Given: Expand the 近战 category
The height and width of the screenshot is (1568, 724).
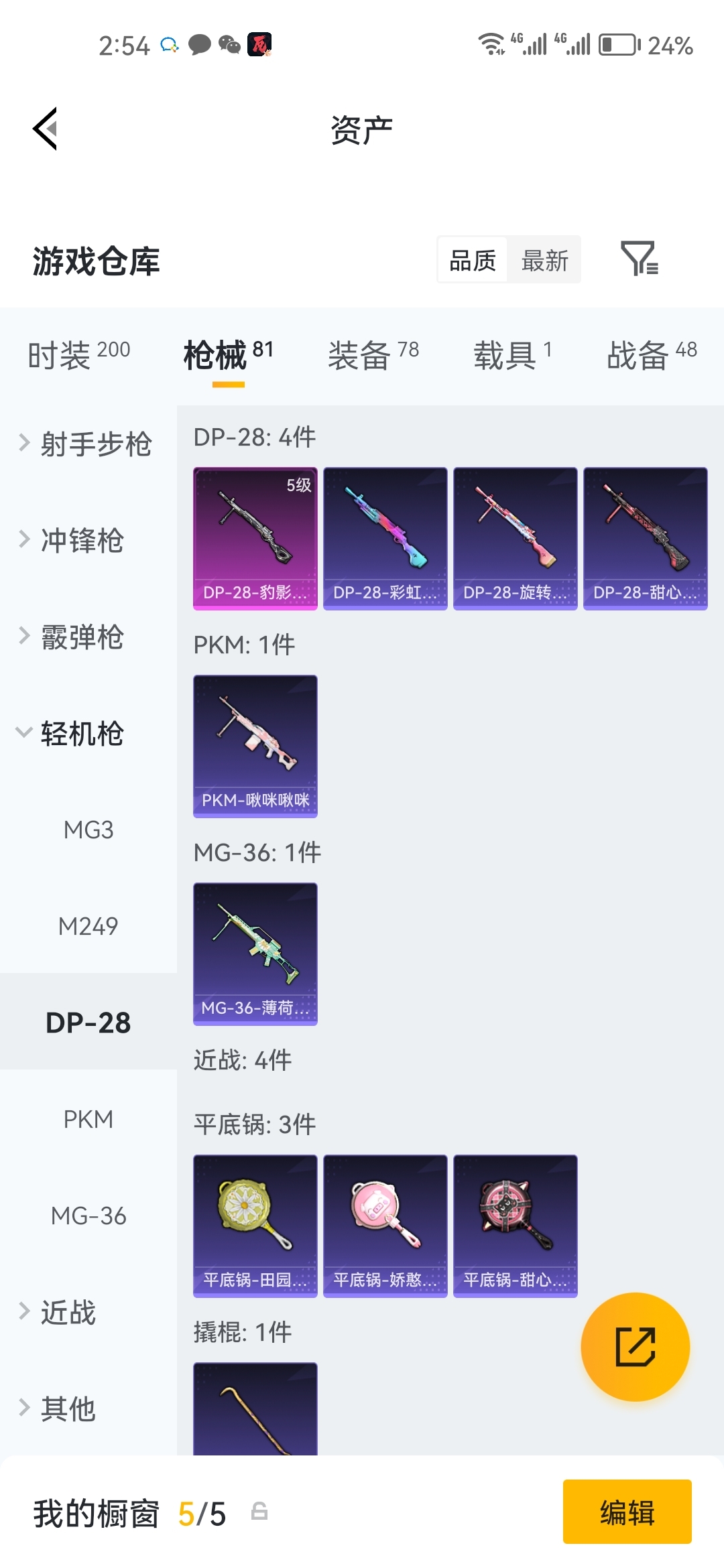Looking at the screenshot, I should pos(67,1313).
